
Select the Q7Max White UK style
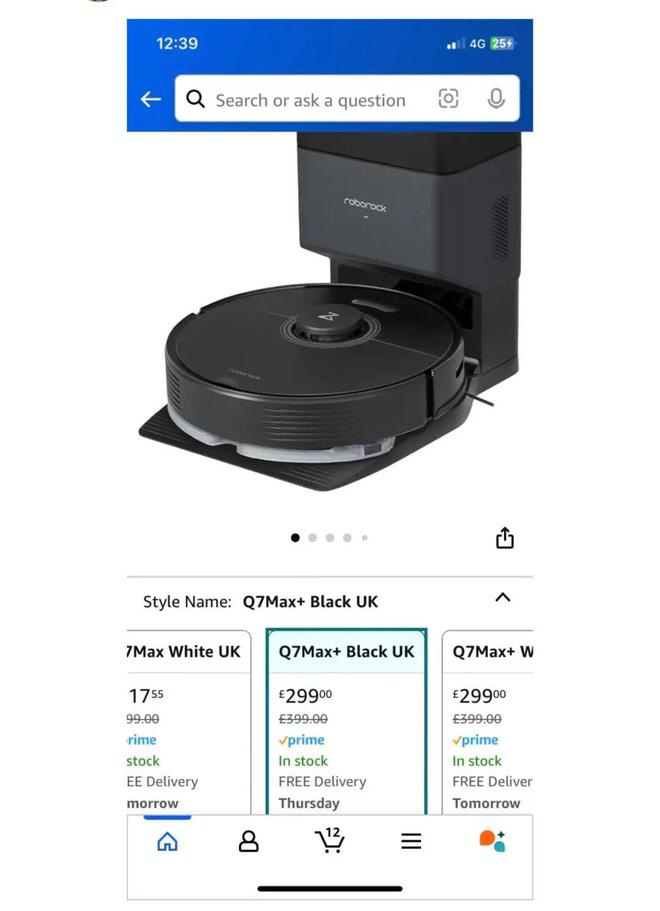pyautogui.click(x=188, y=720)
